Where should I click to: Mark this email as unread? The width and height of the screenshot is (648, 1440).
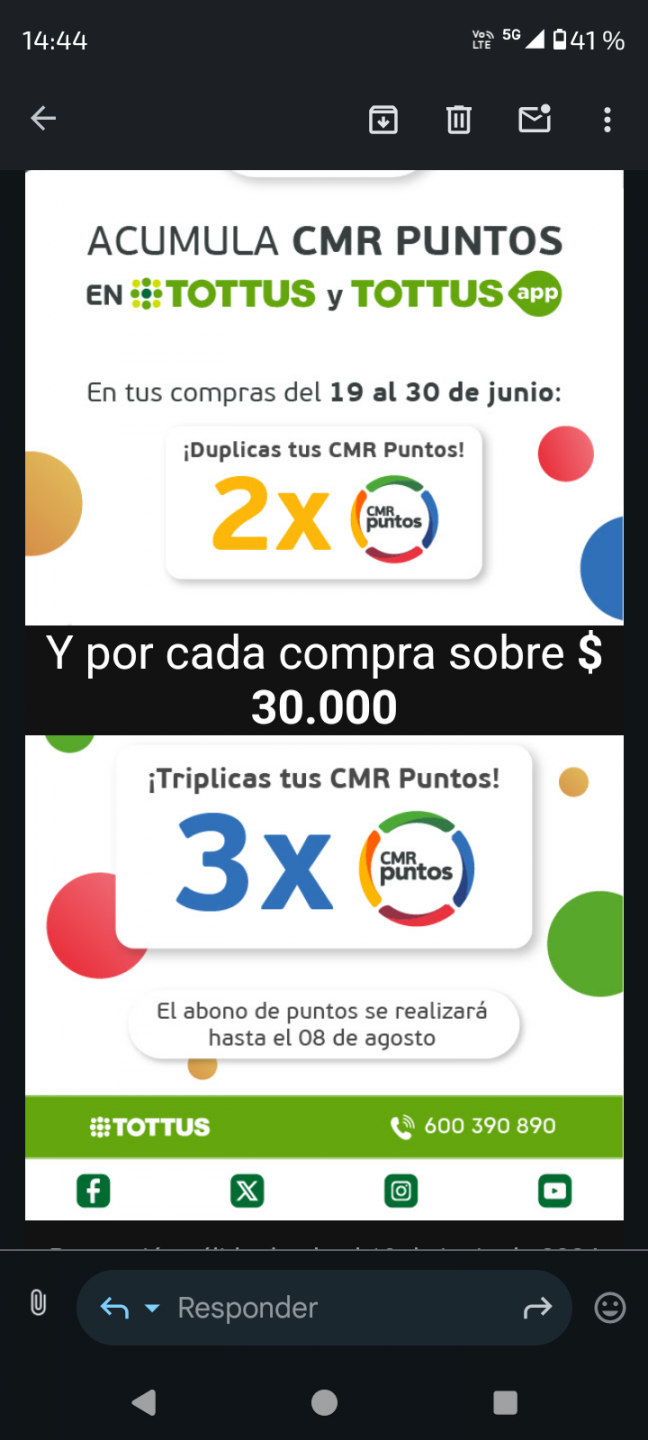534,119
